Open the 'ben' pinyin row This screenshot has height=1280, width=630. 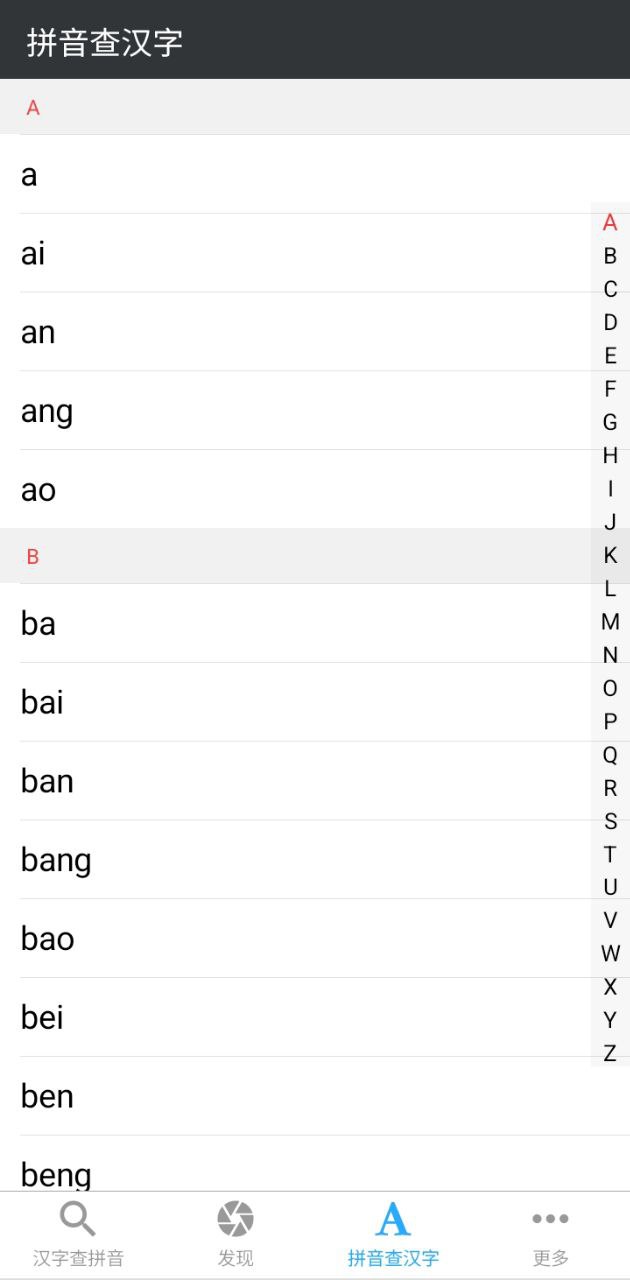300,1096
